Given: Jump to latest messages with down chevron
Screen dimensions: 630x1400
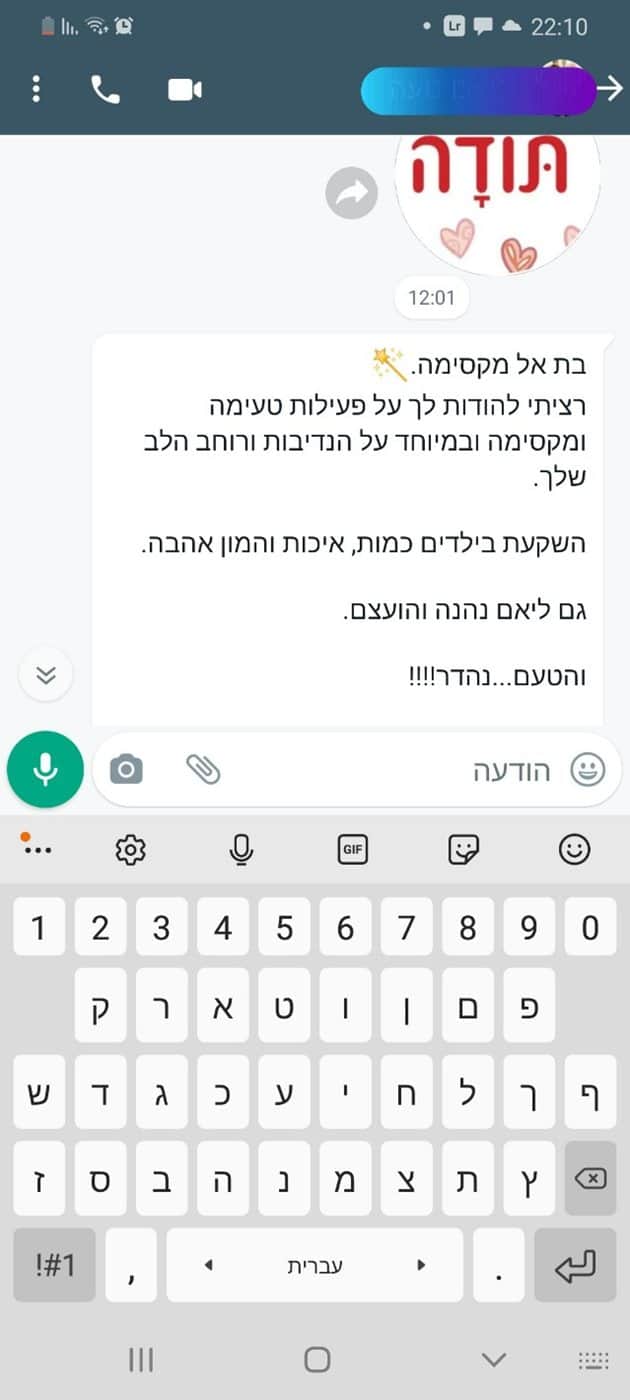Looking at the screenshot, I should coord(45,673).
